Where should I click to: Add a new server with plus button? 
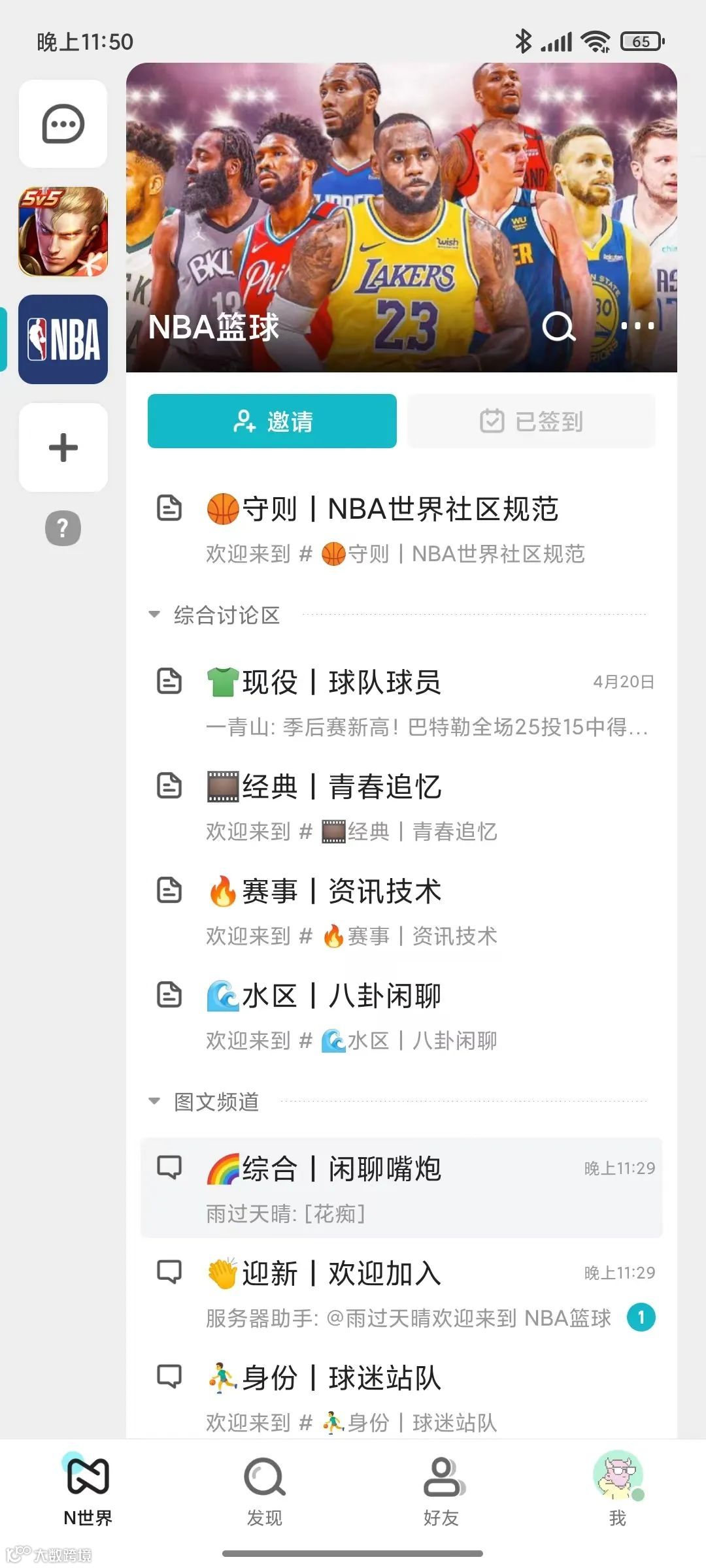63,448
